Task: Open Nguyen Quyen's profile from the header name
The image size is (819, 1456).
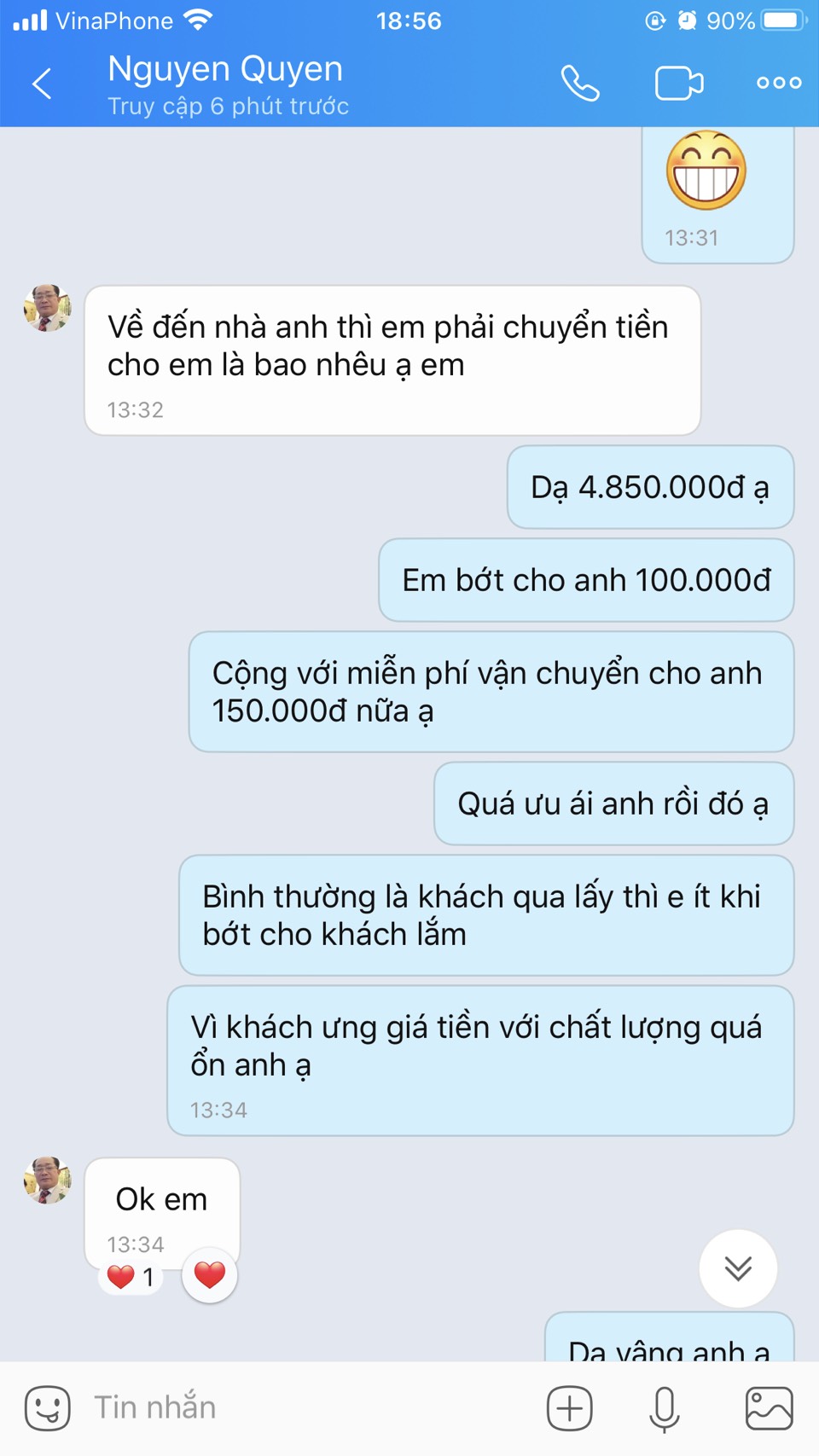Action: coord(225,70)
